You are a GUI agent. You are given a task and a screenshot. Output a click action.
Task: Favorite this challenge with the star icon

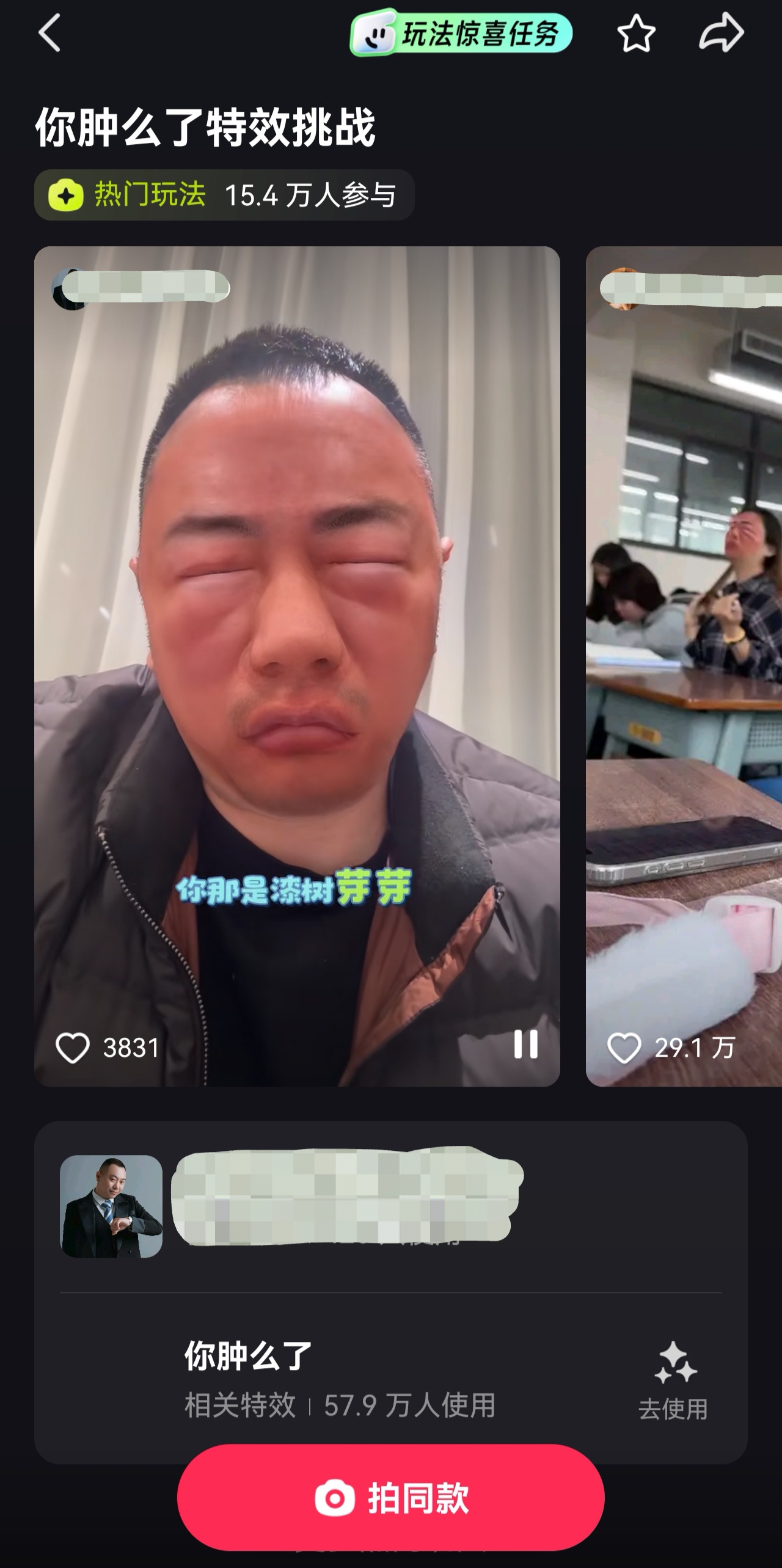[x=636, y=34]
